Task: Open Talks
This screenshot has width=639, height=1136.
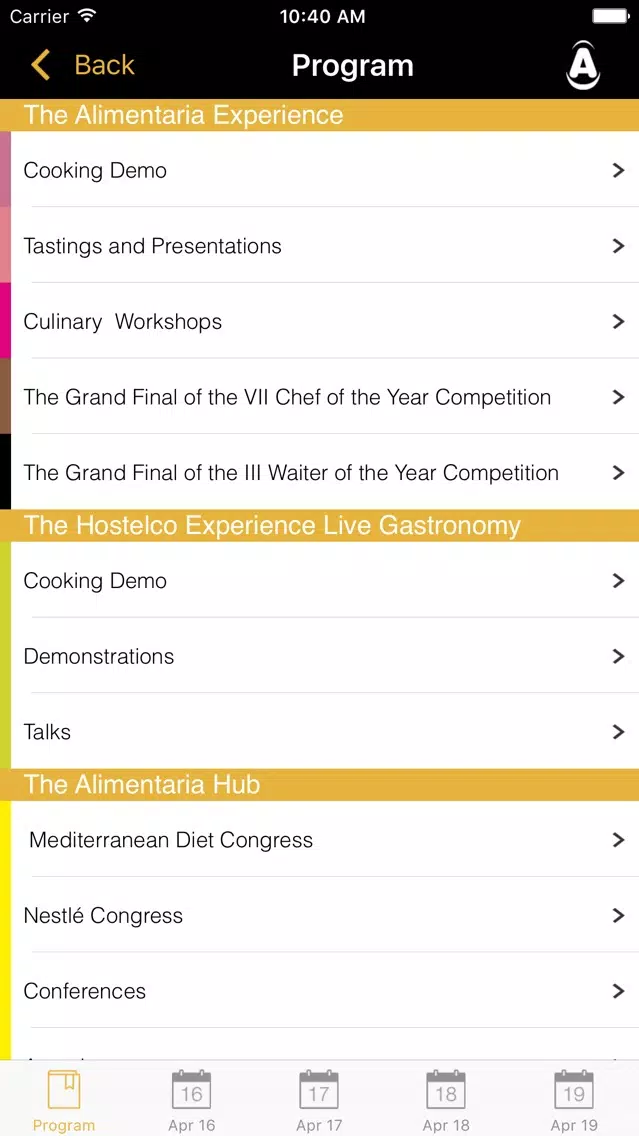Action: (x=320, y=731)
